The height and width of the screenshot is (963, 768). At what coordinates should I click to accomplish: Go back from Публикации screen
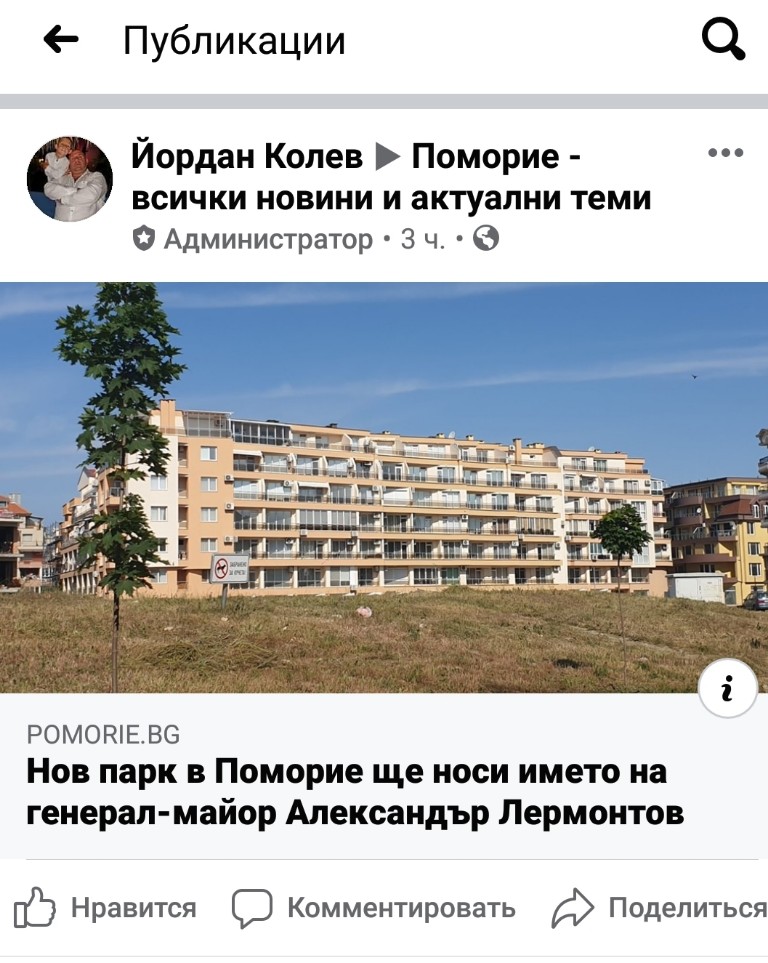(61, 40)
